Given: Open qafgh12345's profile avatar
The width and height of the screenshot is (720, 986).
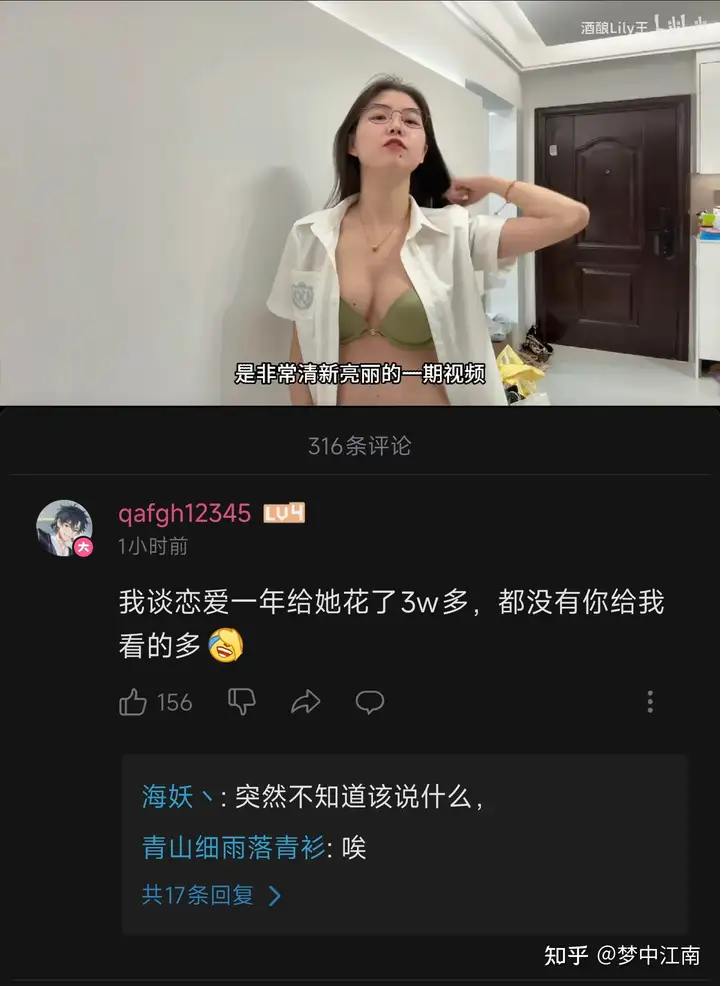Looking at the screenshot, I should (x=65, y=528).
